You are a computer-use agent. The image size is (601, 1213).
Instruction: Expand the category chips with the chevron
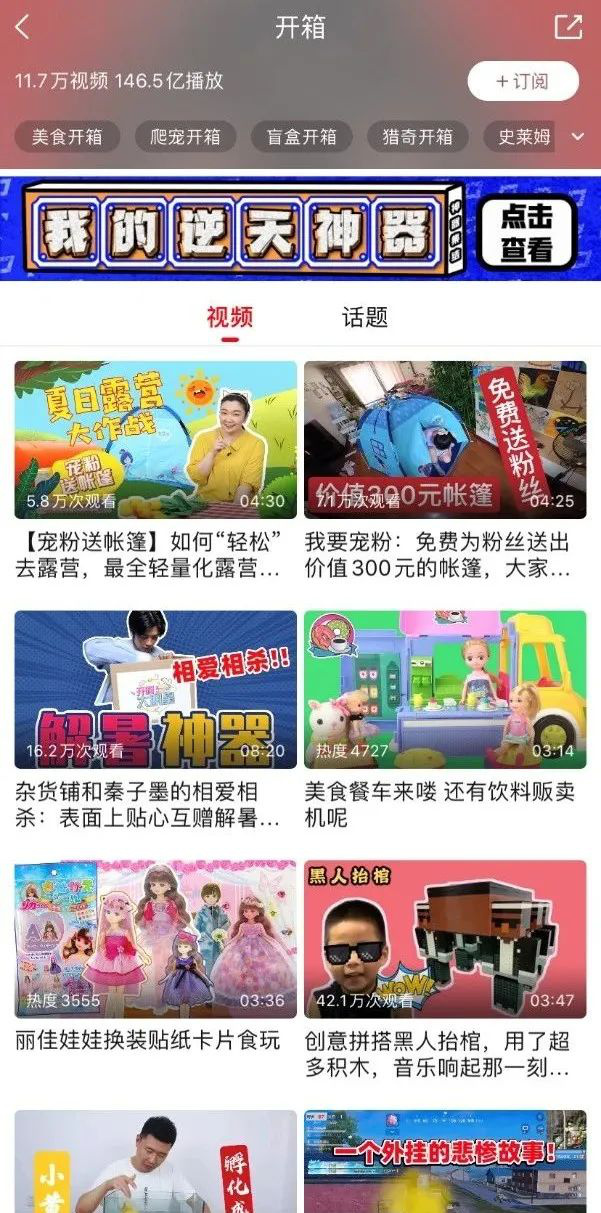coord(577,136)
